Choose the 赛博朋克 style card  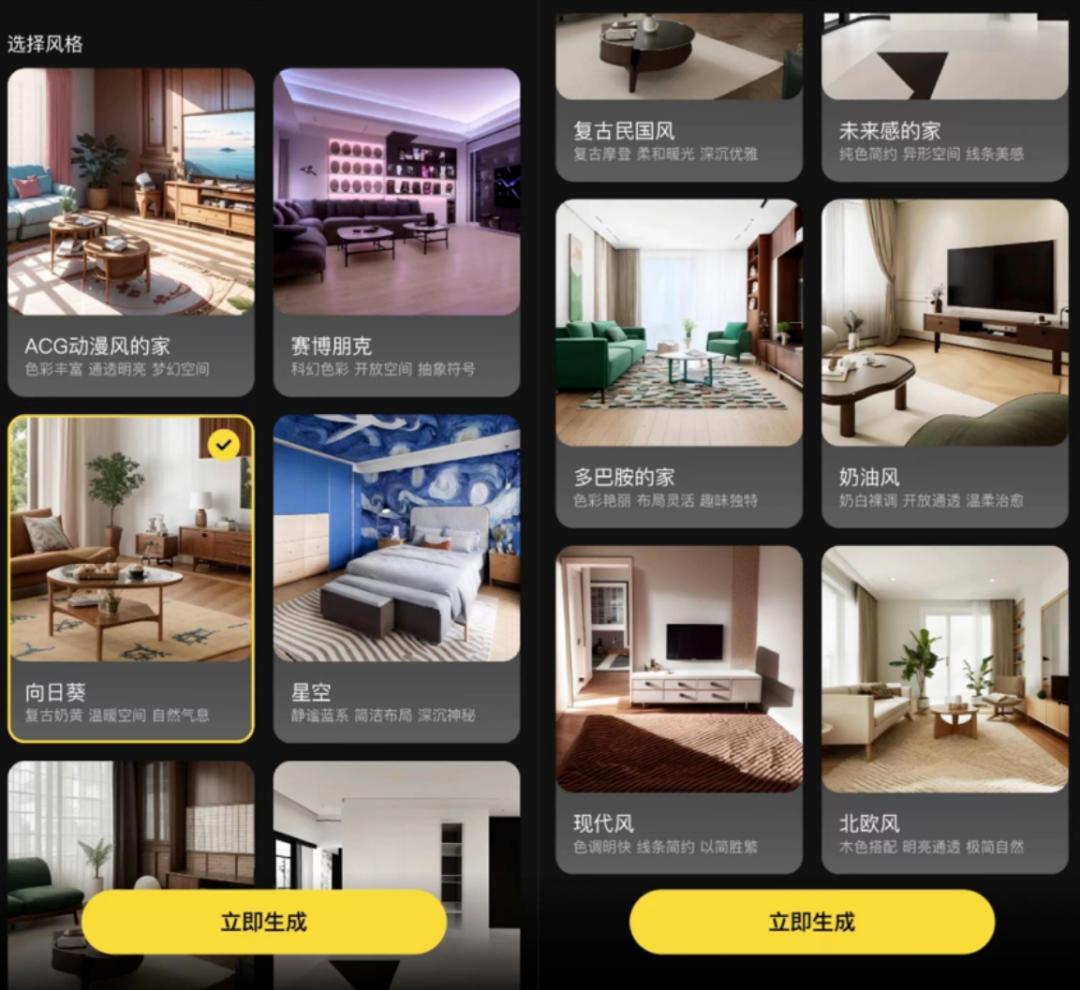tap(396, 231)
